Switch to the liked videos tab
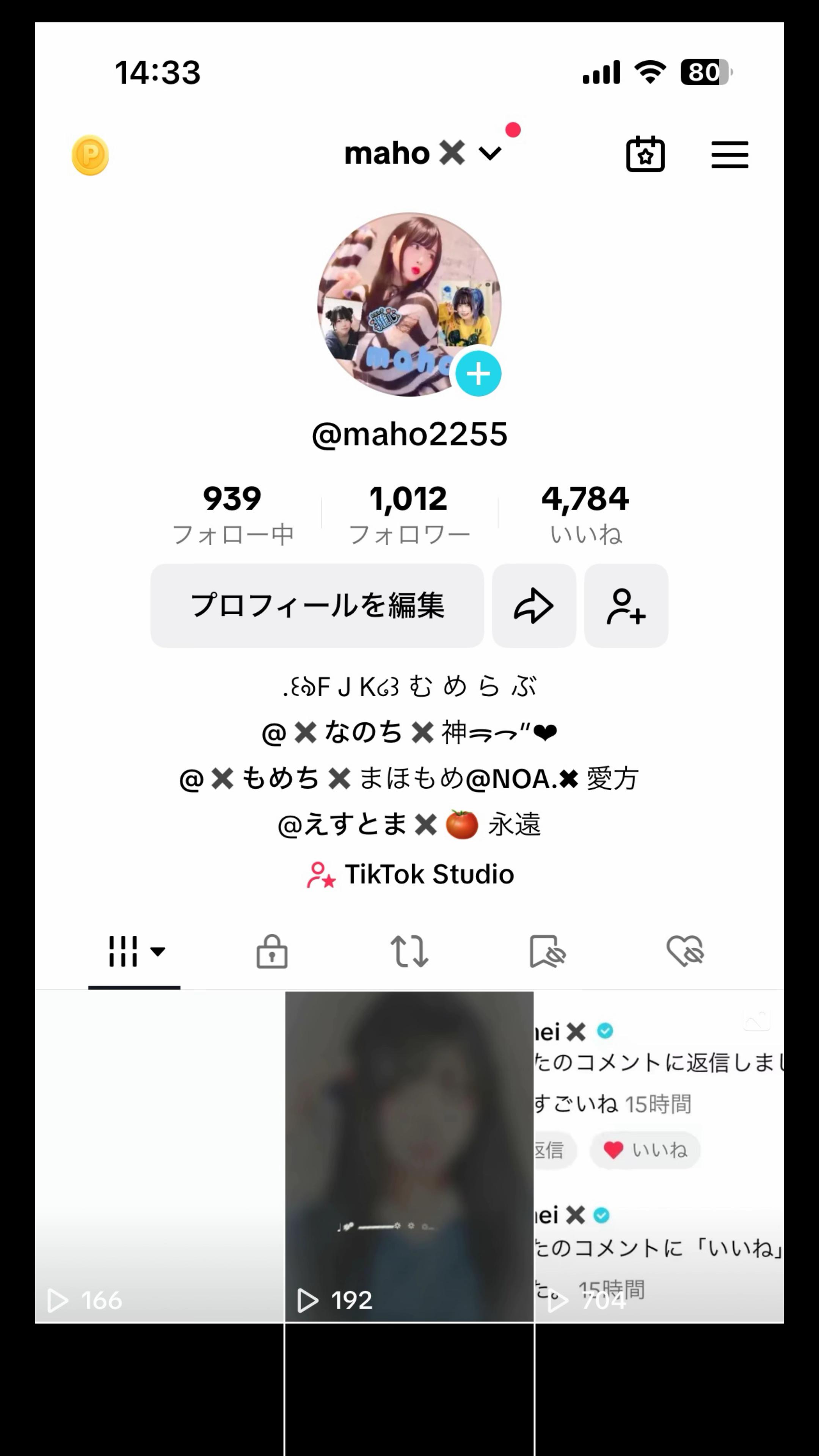Screen dimensions: 819x1456 684,951
